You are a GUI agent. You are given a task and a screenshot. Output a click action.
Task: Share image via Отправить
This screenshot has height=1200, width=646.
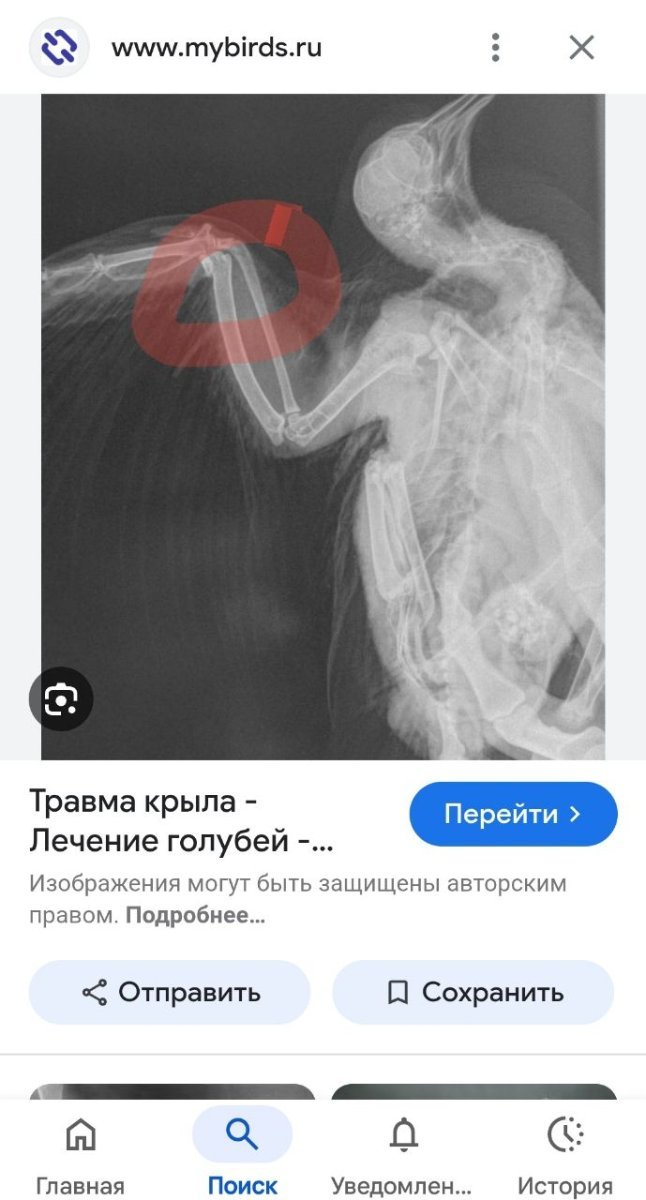[170, 992]
